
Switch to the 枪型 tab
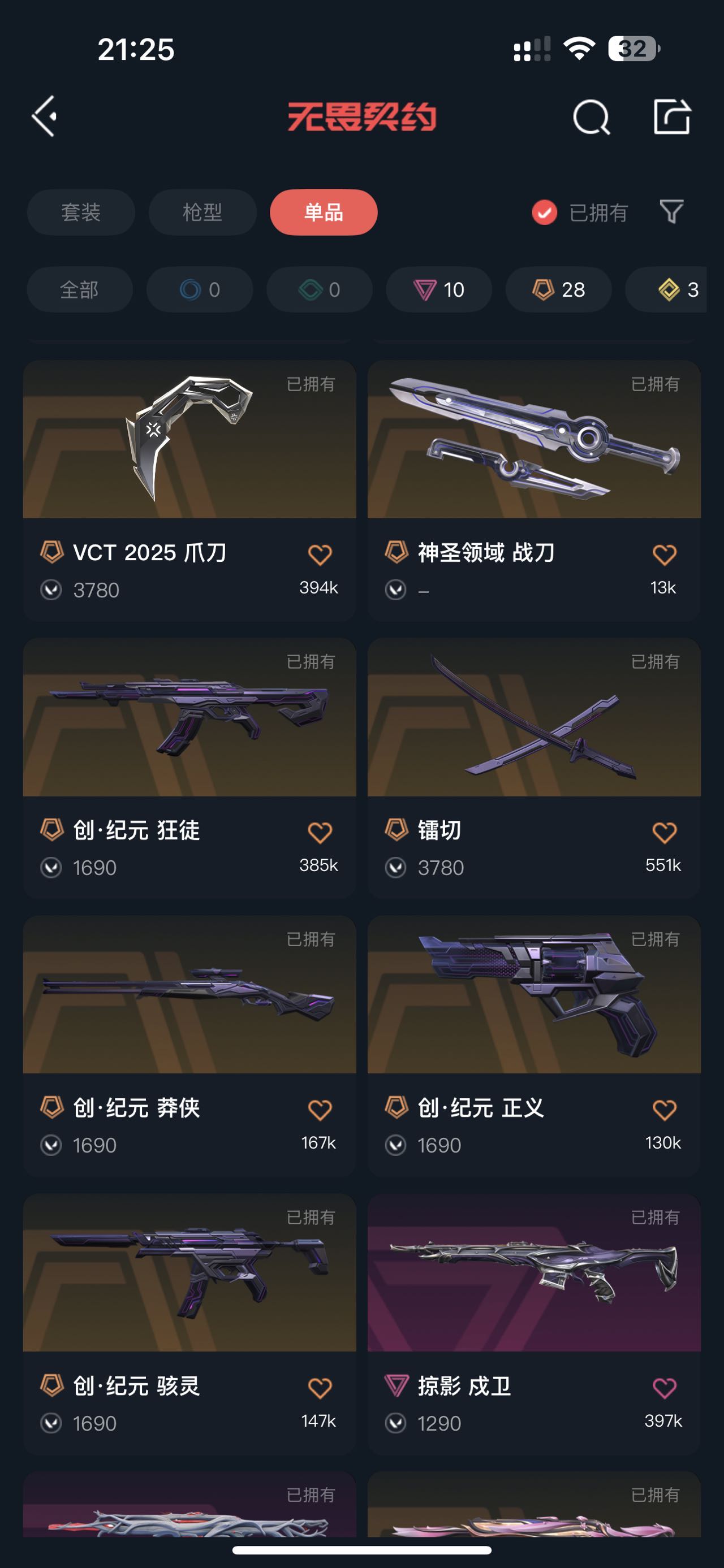[202, 213]
